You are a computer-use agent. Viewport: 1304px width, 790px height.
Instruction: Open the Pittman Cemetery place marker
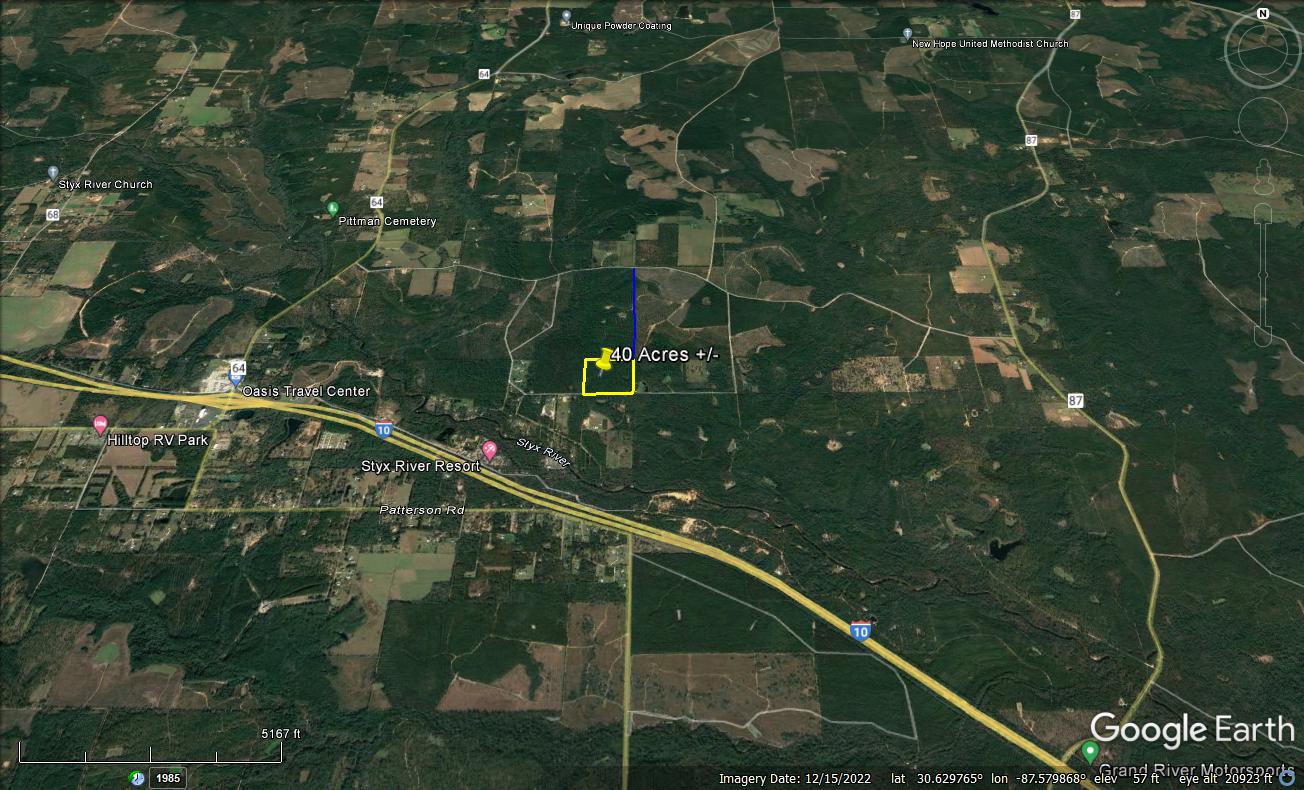(333, 208)
